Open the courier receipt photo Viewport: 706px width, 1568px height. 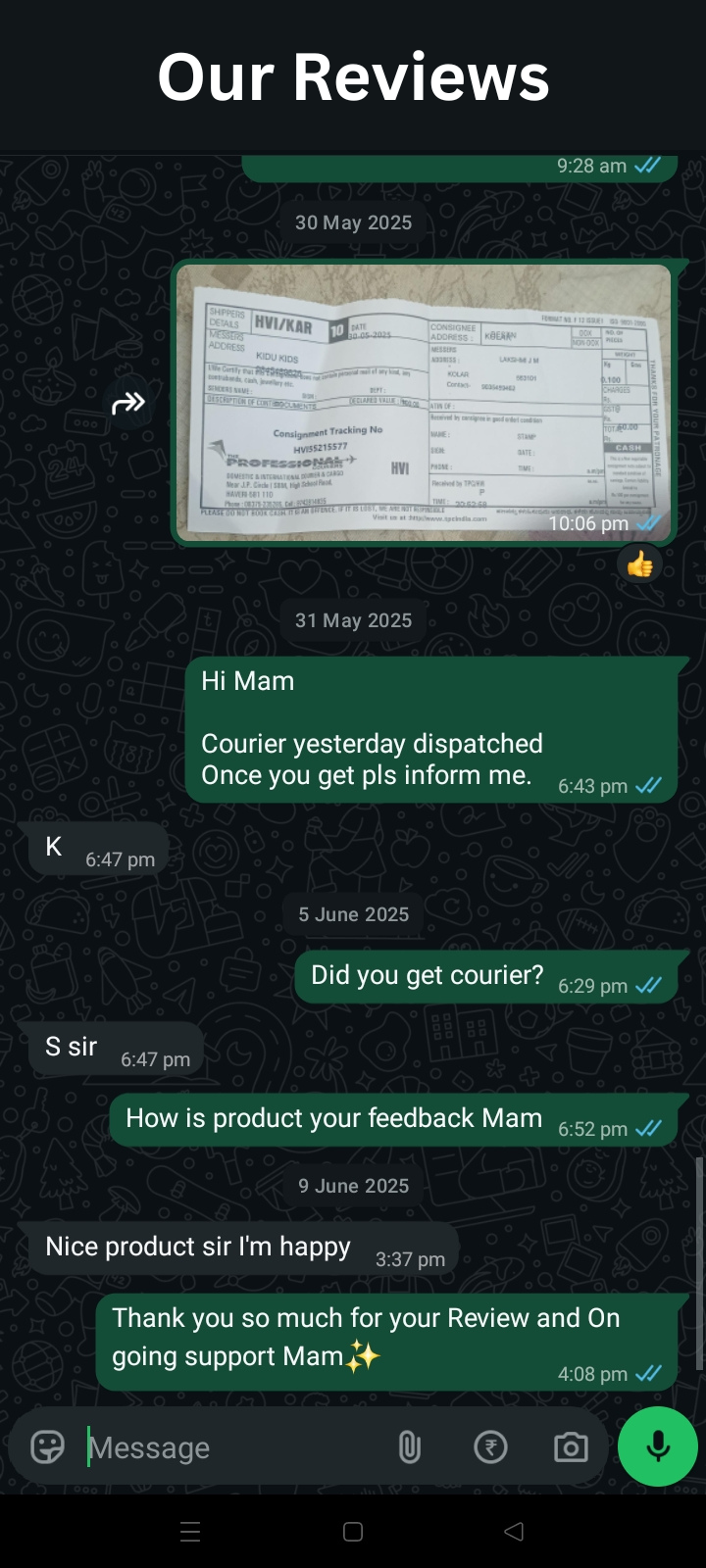click(424, 402)
